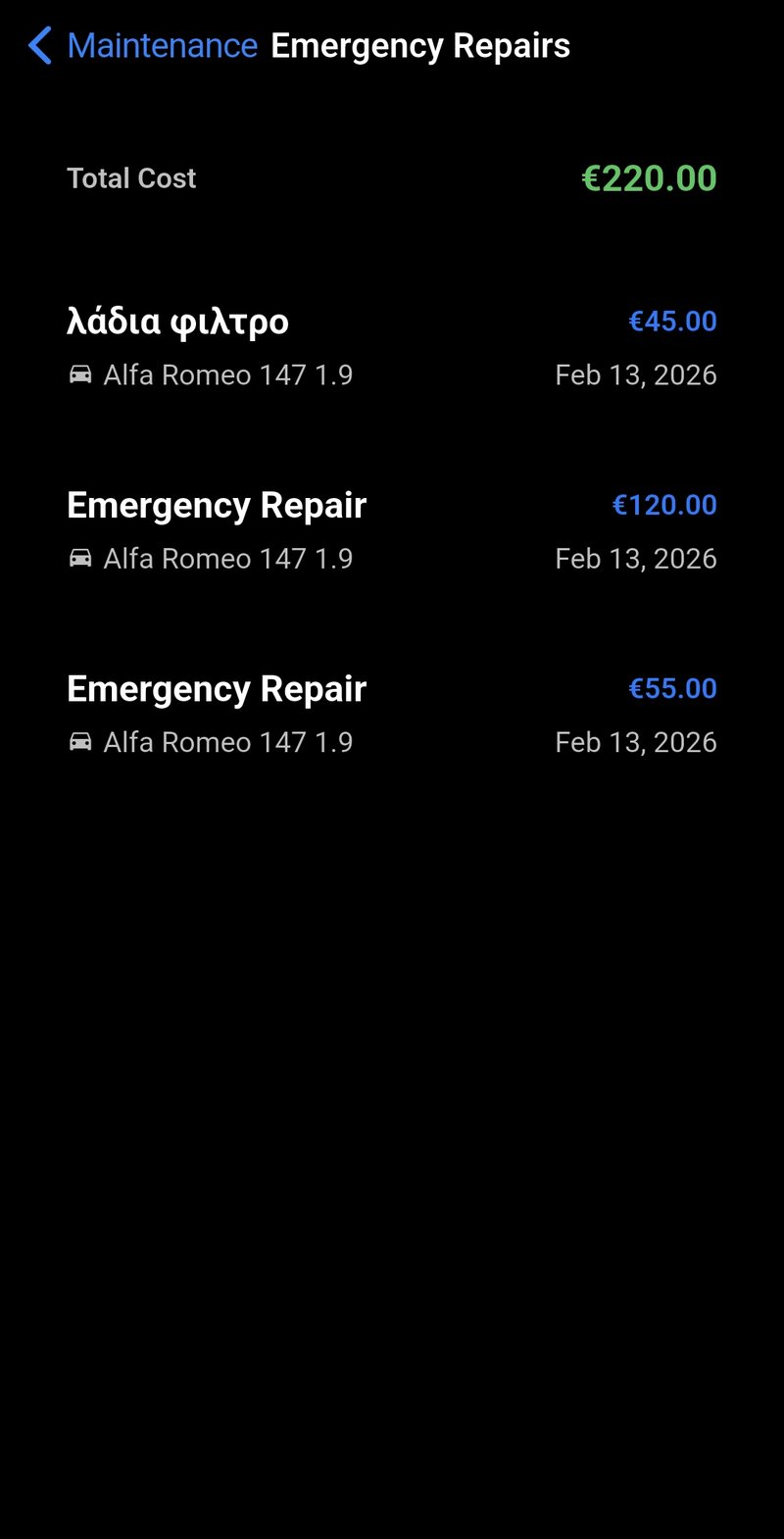Select the Alfa Romeo icon in the first entry

[x=82, y=374]
